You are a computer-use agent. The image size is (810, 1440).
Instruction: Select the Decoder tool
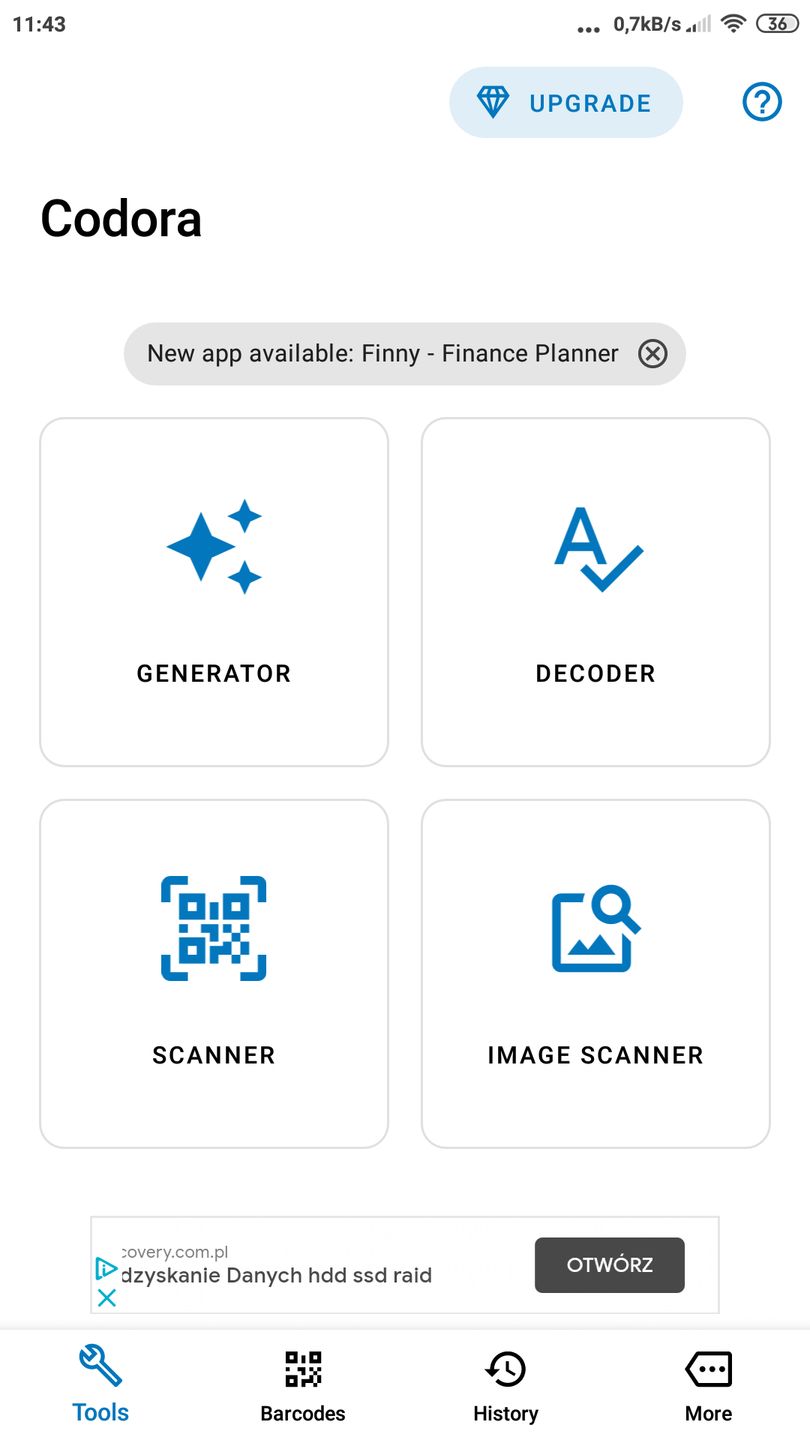click(595, 592)
